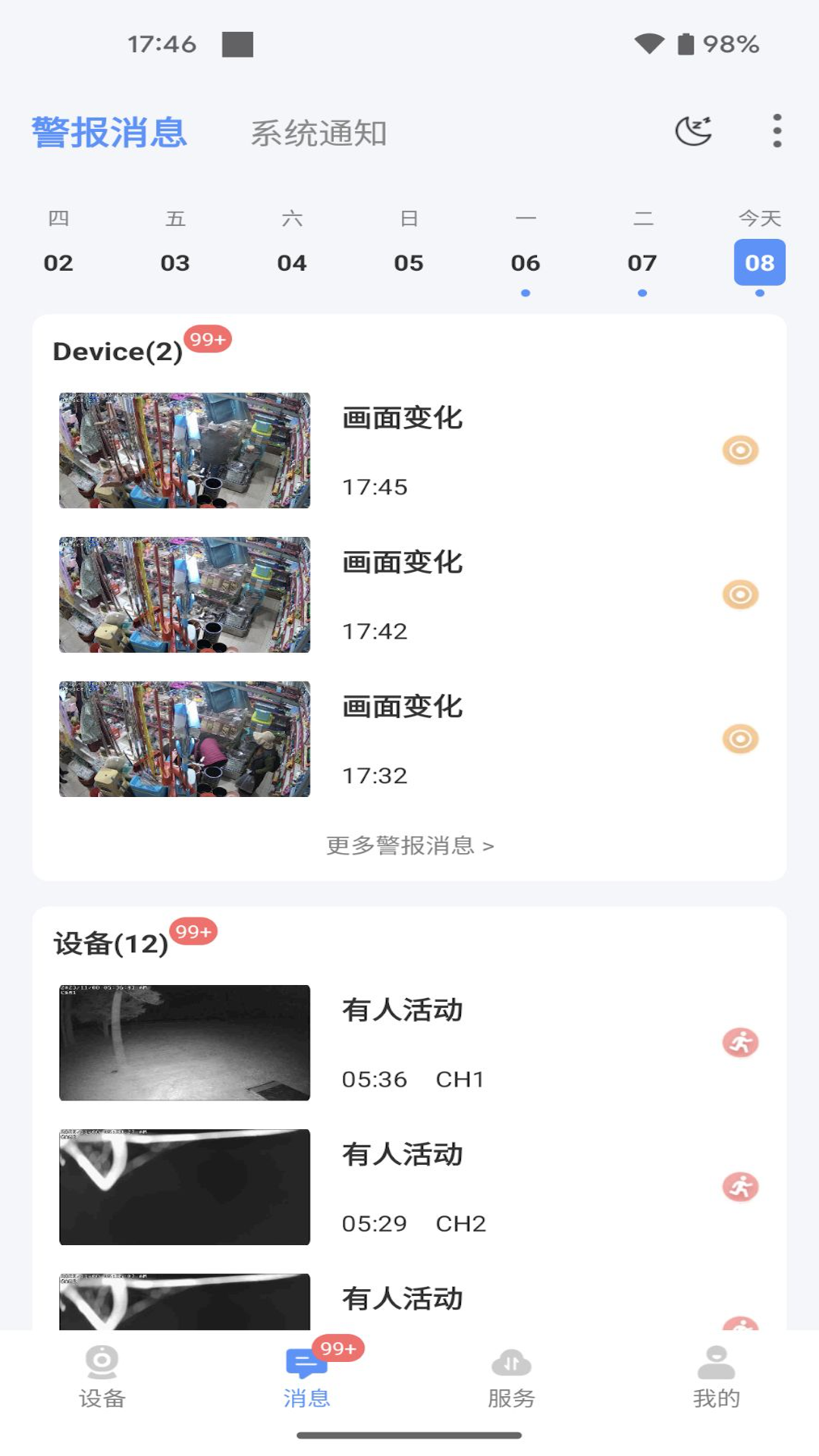Image resolution: width=819 pixels, height=1456 pixels.
Task: Open the three-dot overflow menu
Action: pyautogui.click(x=777, y=130)
